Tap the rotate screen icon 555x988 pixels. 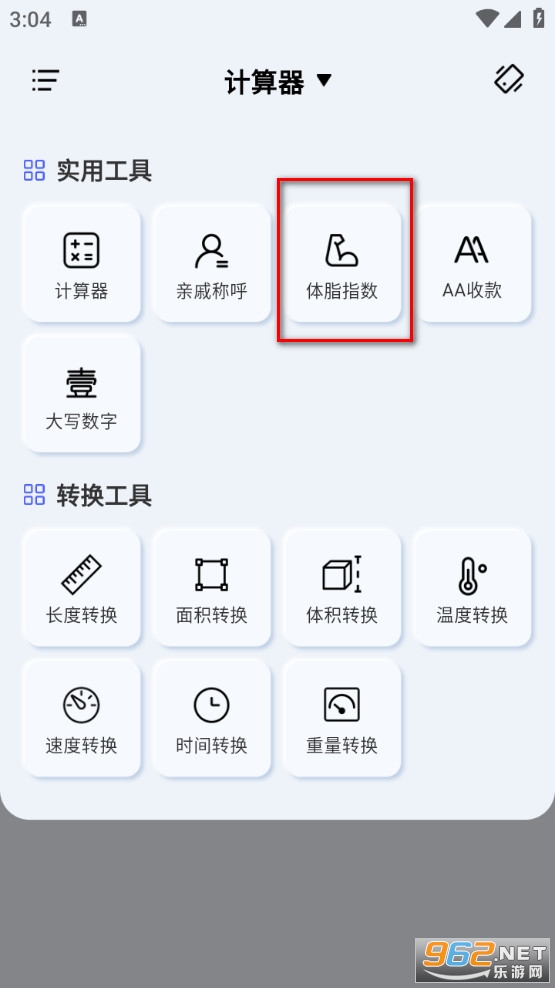coord(508,79)
